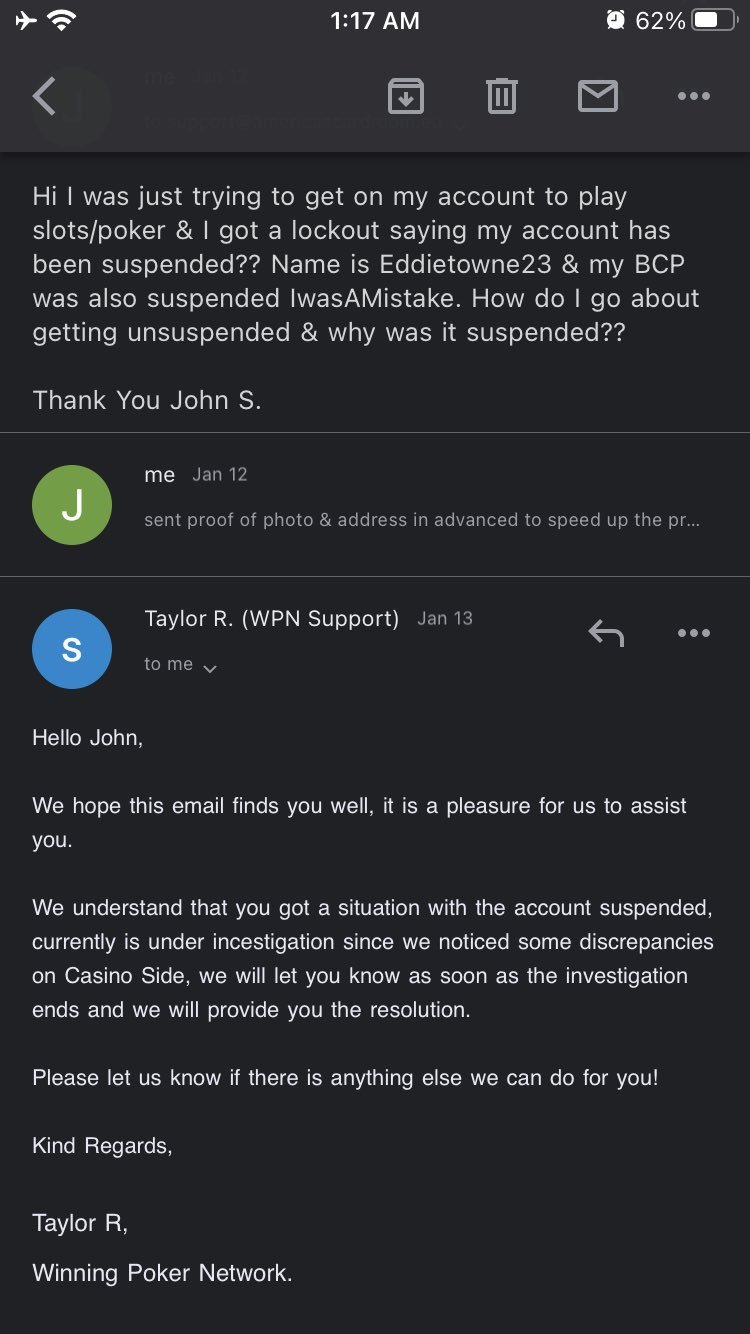Open more options for Taylor R.'s message
The image size is (750, 1334).
click(693, 633)
